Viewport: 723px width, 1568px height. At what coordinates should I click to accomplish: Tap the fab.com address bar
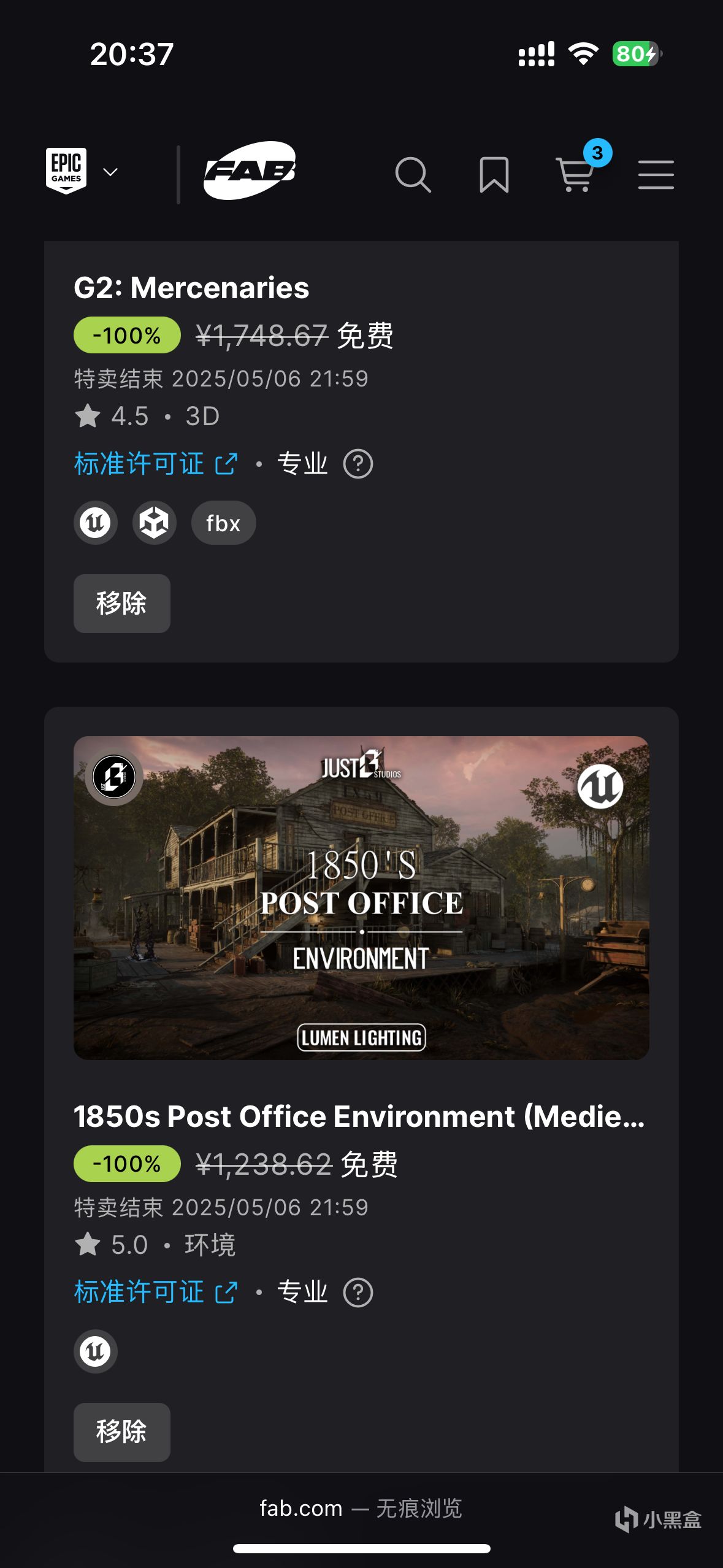[361, 1508]
